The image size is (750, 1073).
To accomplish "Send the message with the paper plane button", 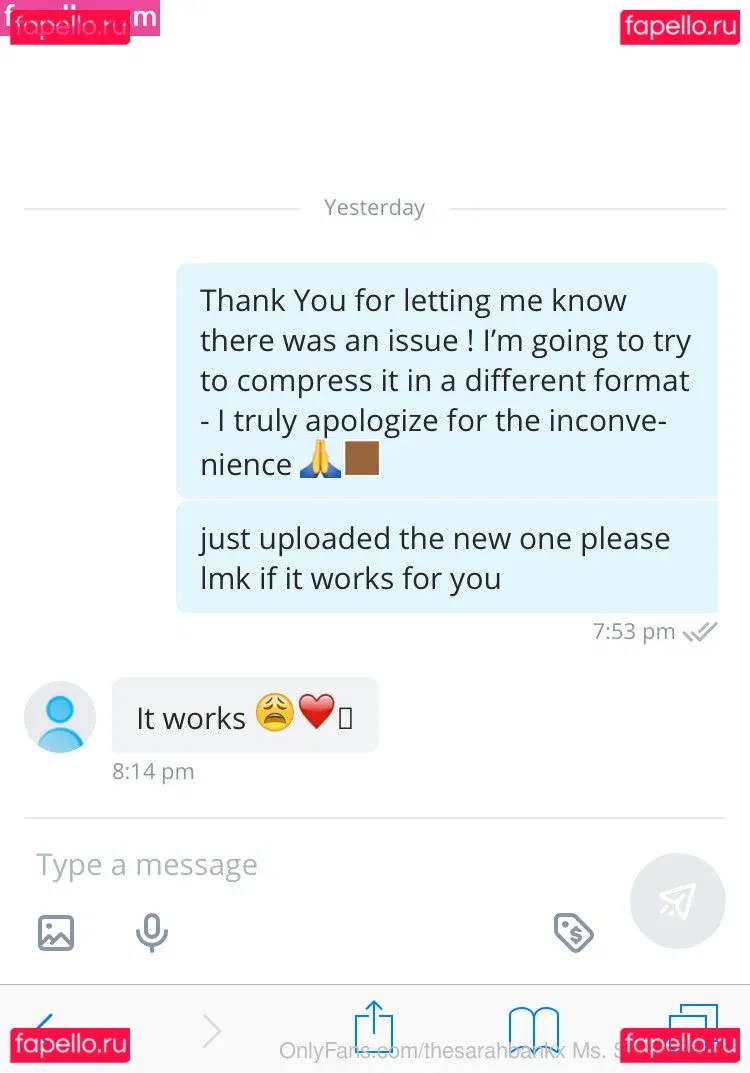I will pyautogui.click(x=677, y=900).
